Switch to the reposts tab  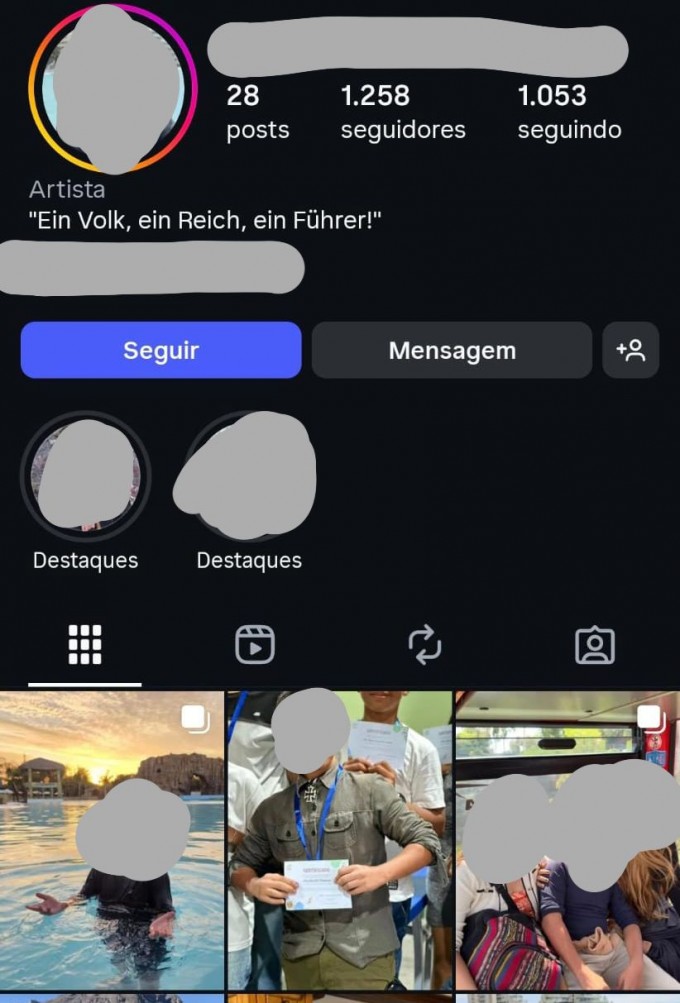pos(425,645)
